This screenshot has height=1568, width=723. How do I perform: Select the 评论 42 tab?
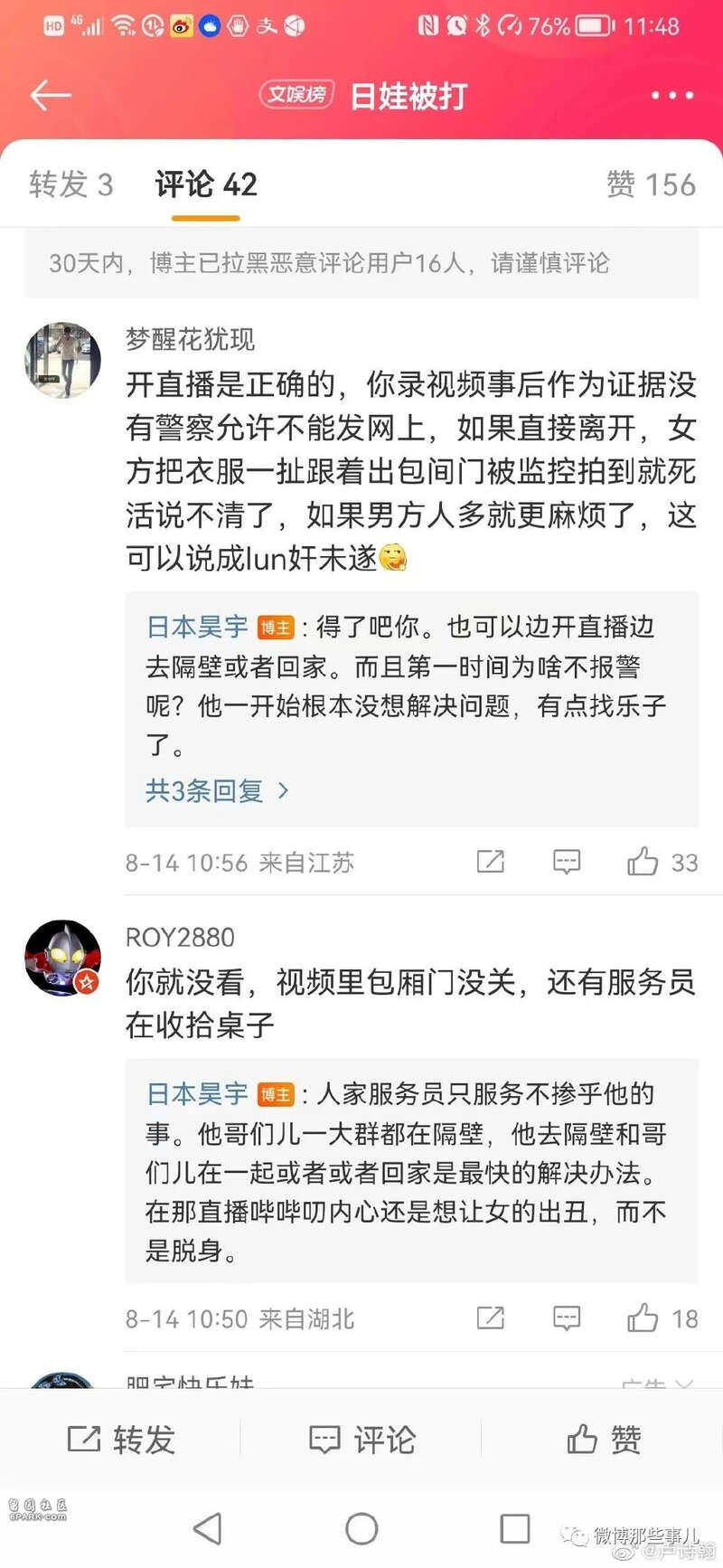(x=206, y=184)
